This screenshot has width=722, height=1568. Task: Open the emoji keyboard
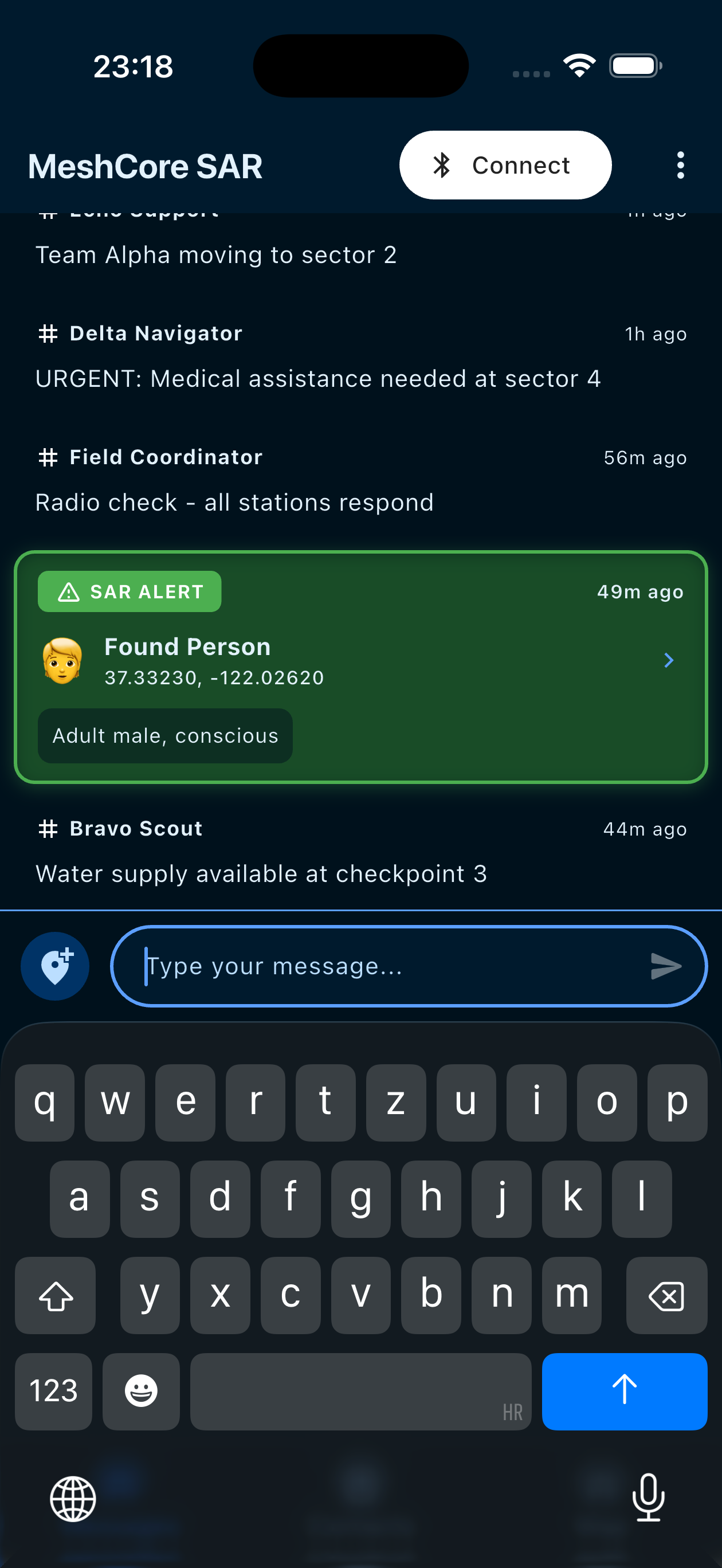point(141,1391)
